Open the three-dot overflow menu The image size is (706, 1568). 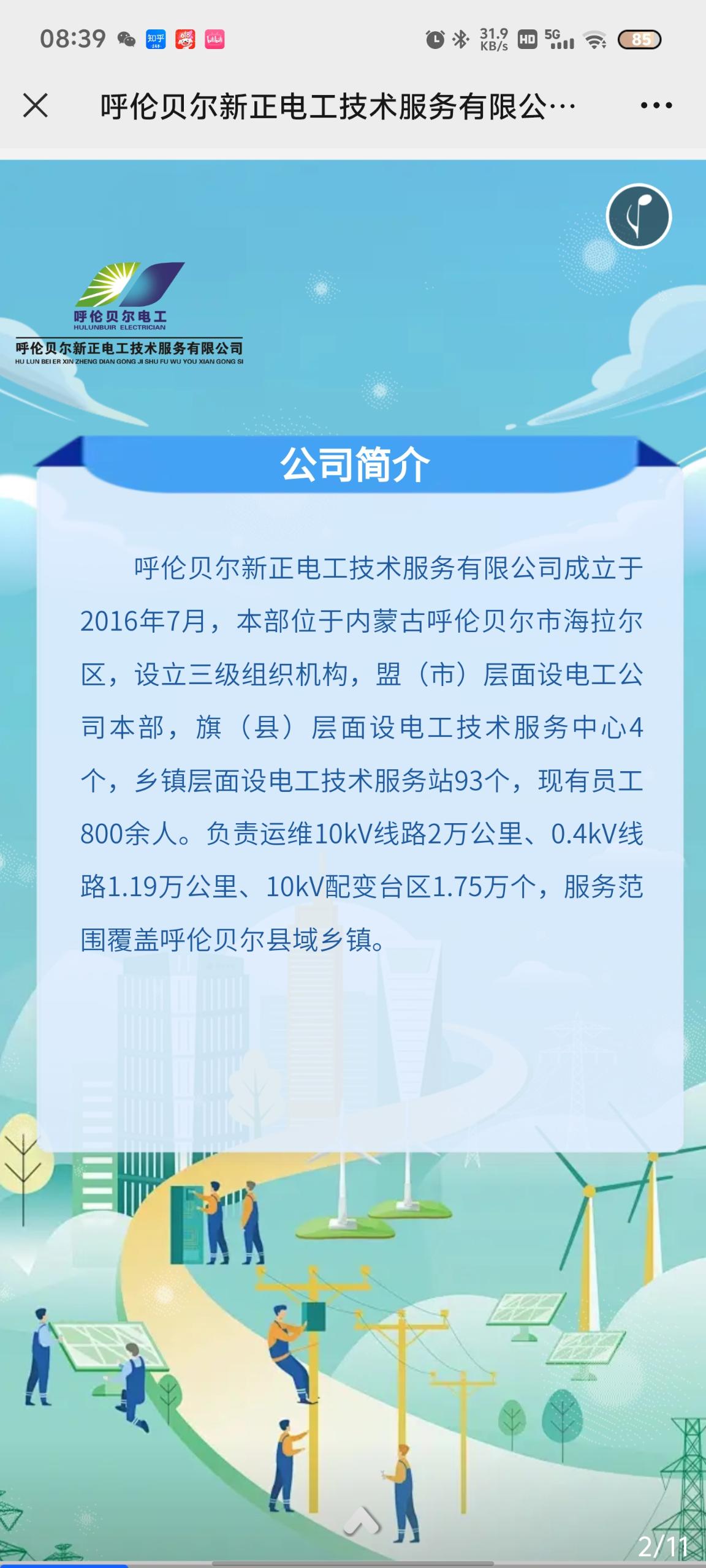(656, 105)
